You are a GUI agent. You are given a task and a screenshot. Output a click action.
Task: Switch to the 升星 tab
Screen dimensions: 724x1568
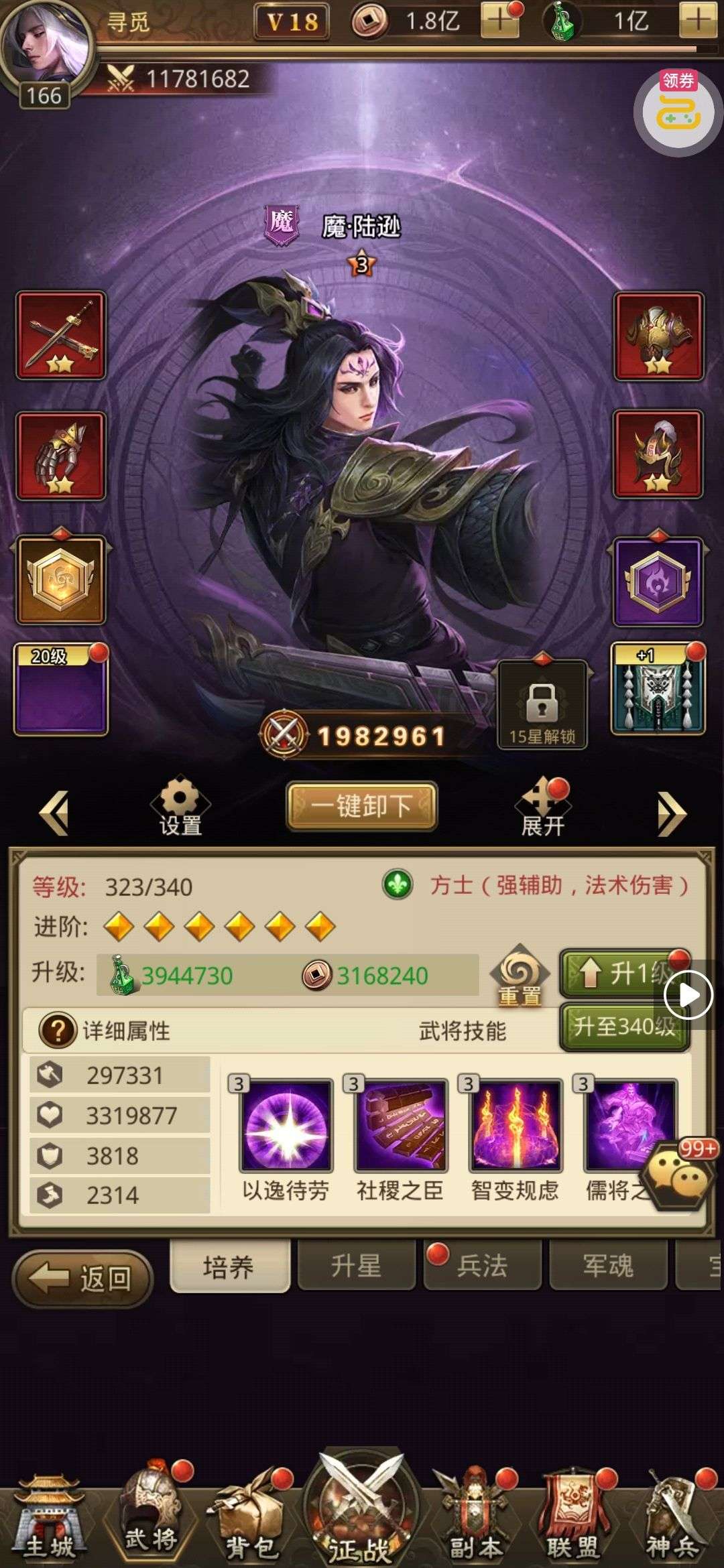(x=356, y=1266)
